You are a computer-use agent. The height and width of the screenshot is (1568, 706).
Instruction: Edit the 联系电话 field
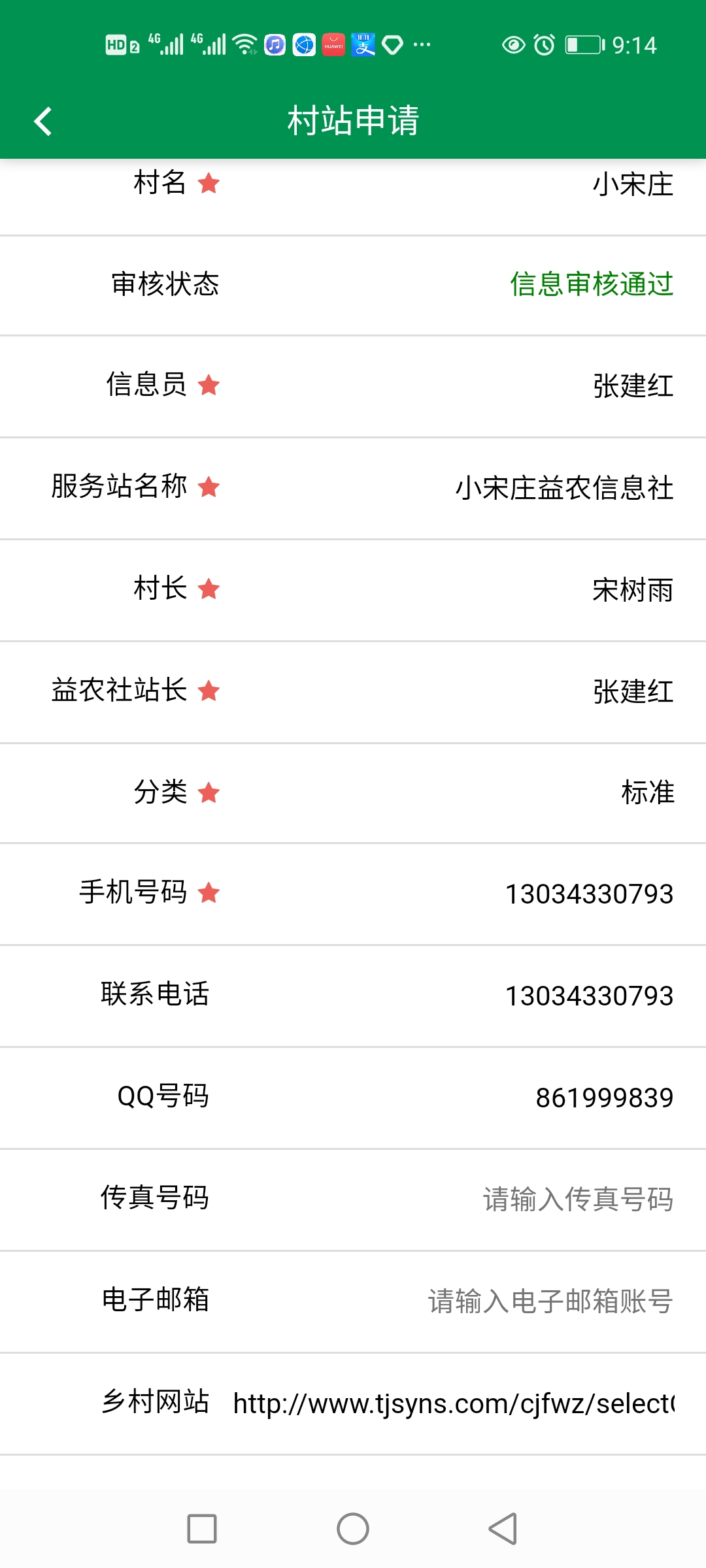[588, 996]
